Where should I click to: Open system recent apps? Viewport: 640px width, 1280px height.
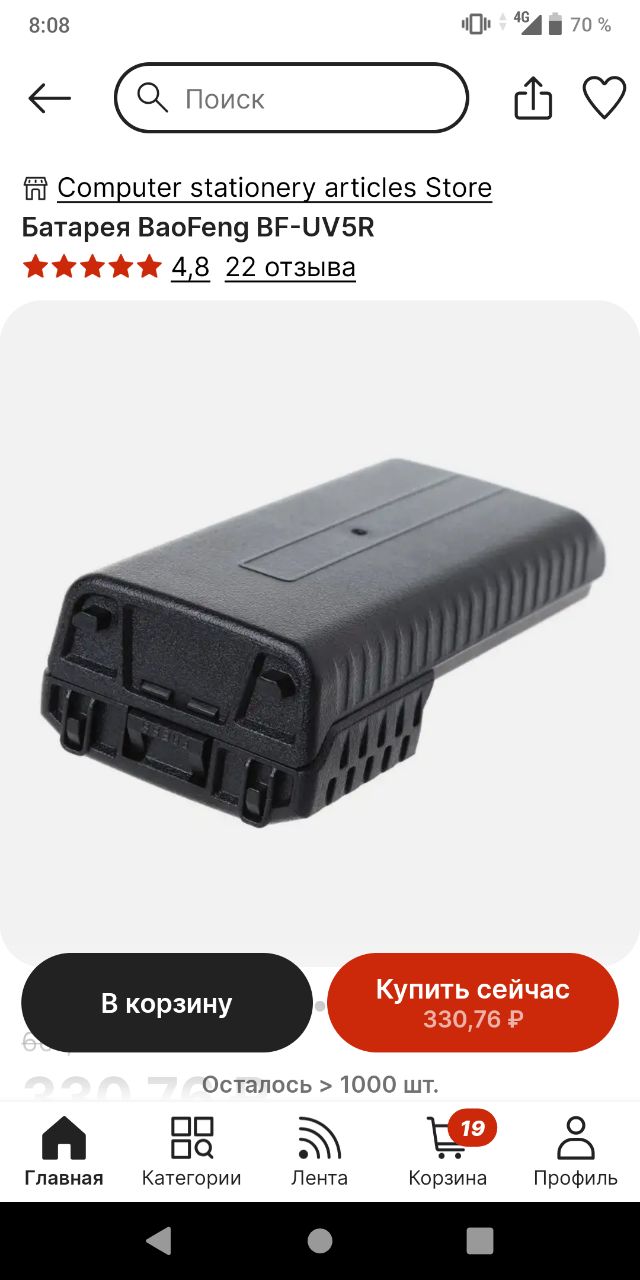[x=480, y=1241]
